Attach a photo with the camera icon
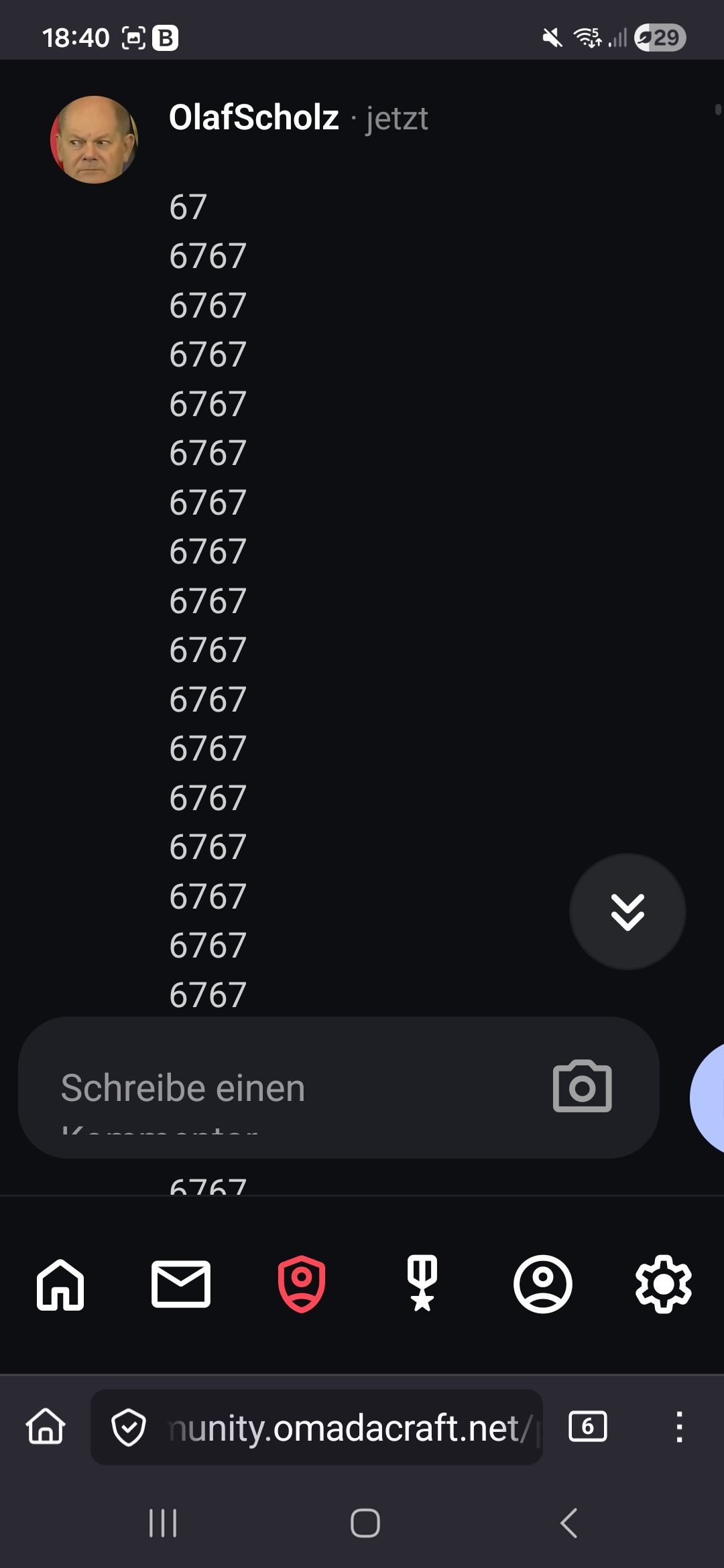Screen dimensions: 724x1568 point(582,1086)
